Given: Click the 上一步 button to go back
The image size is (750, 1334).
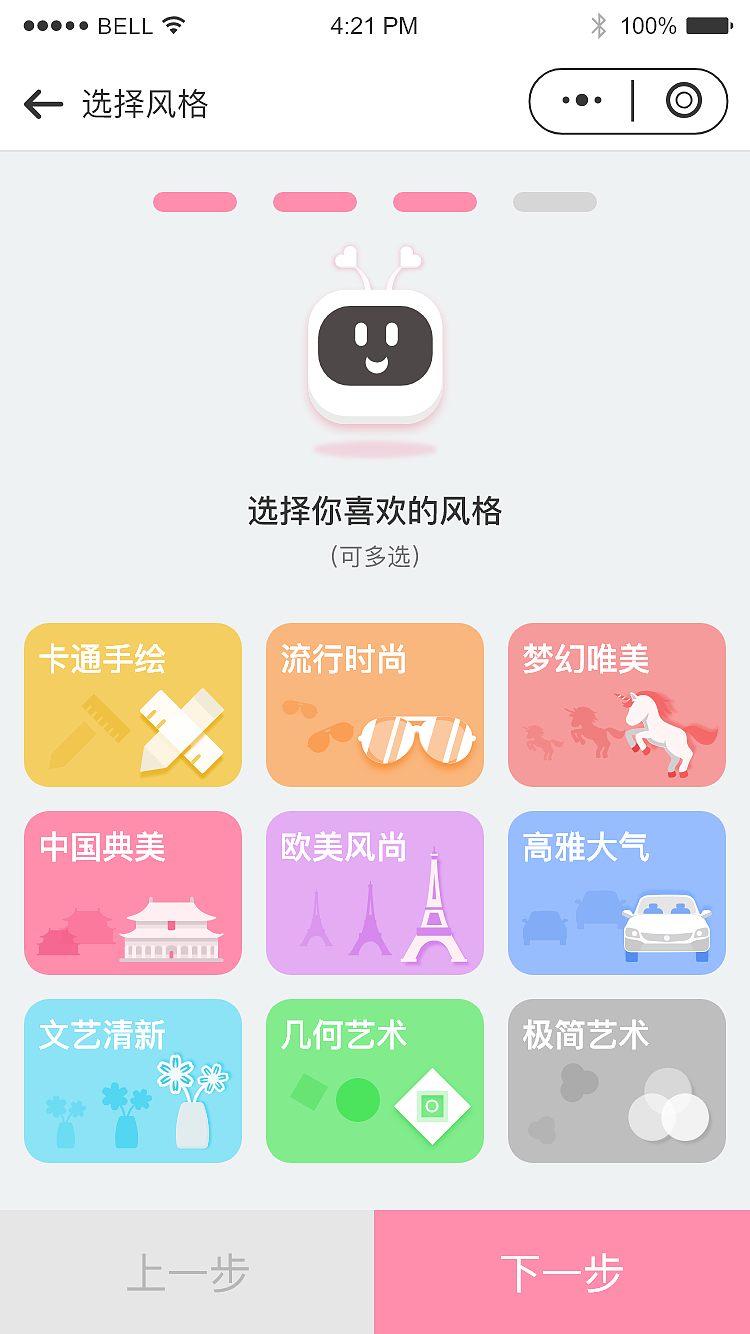Looking at the screenshot, I should (x=187, y=1271).
